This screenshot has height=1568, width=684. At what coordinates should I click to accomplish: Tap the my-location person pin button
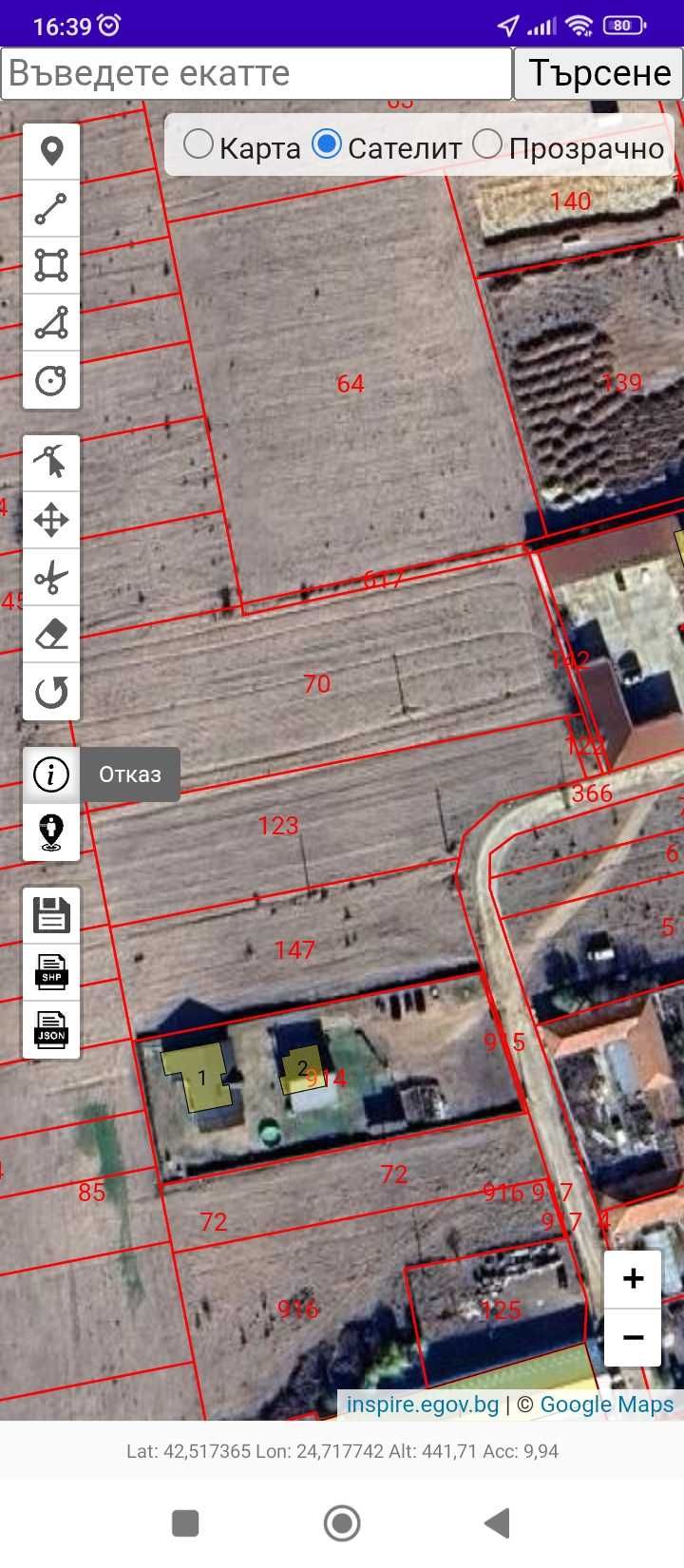point(51,832)
